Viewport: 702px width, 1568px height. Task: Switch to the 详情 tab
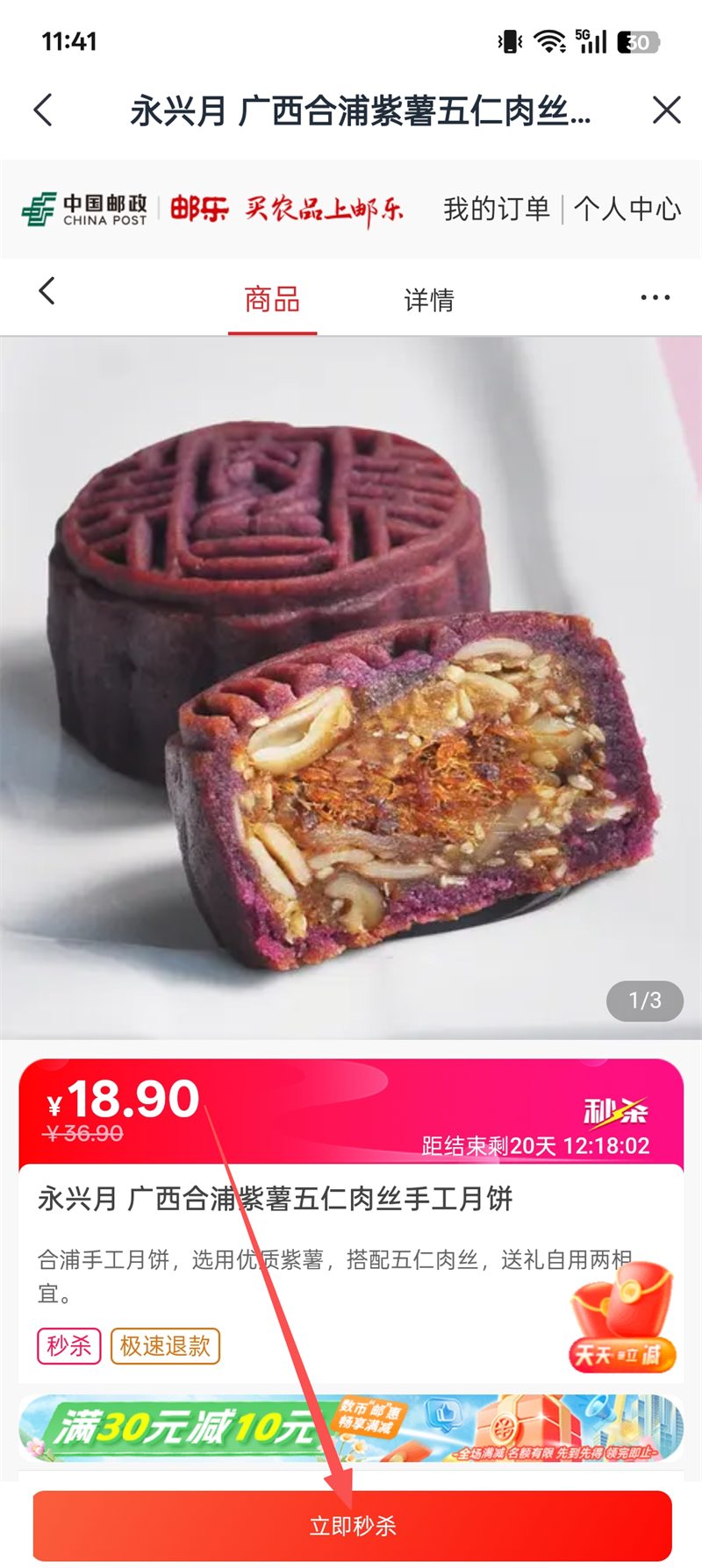(429, 300)
